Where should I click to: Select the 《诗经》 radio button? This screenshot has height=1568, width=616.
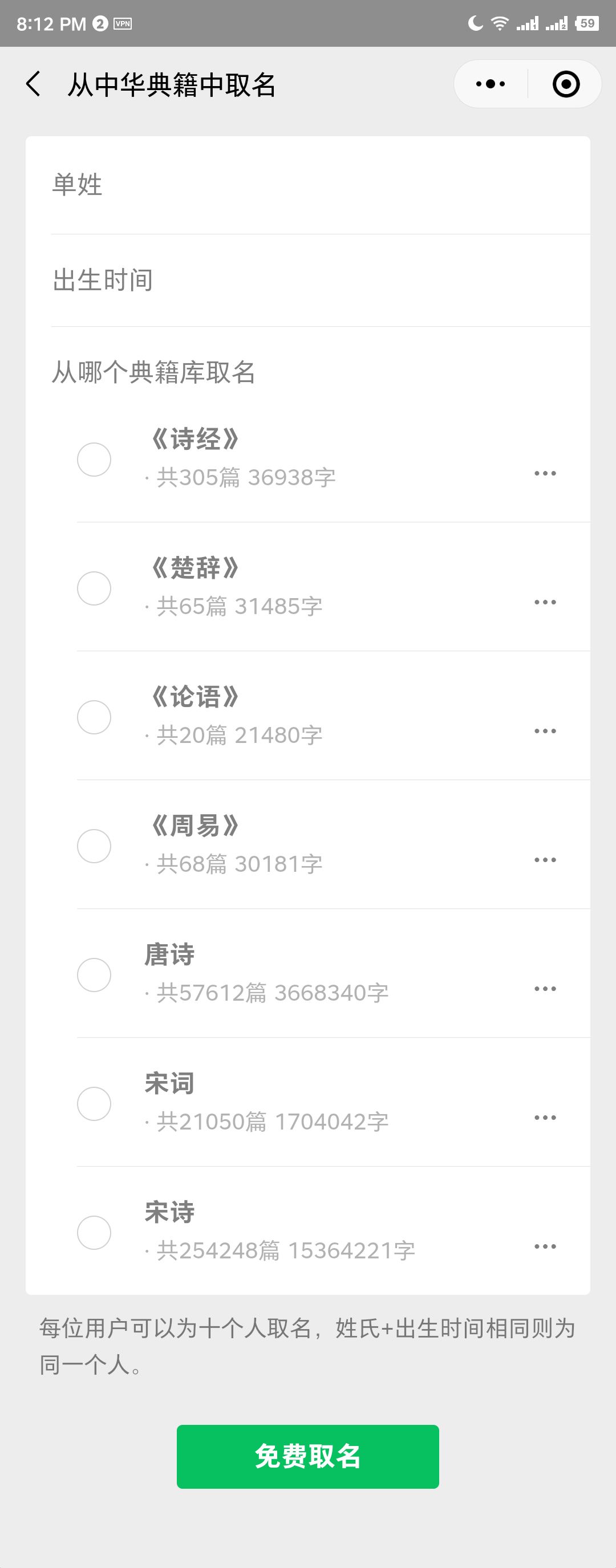click(x=94, y=459)
